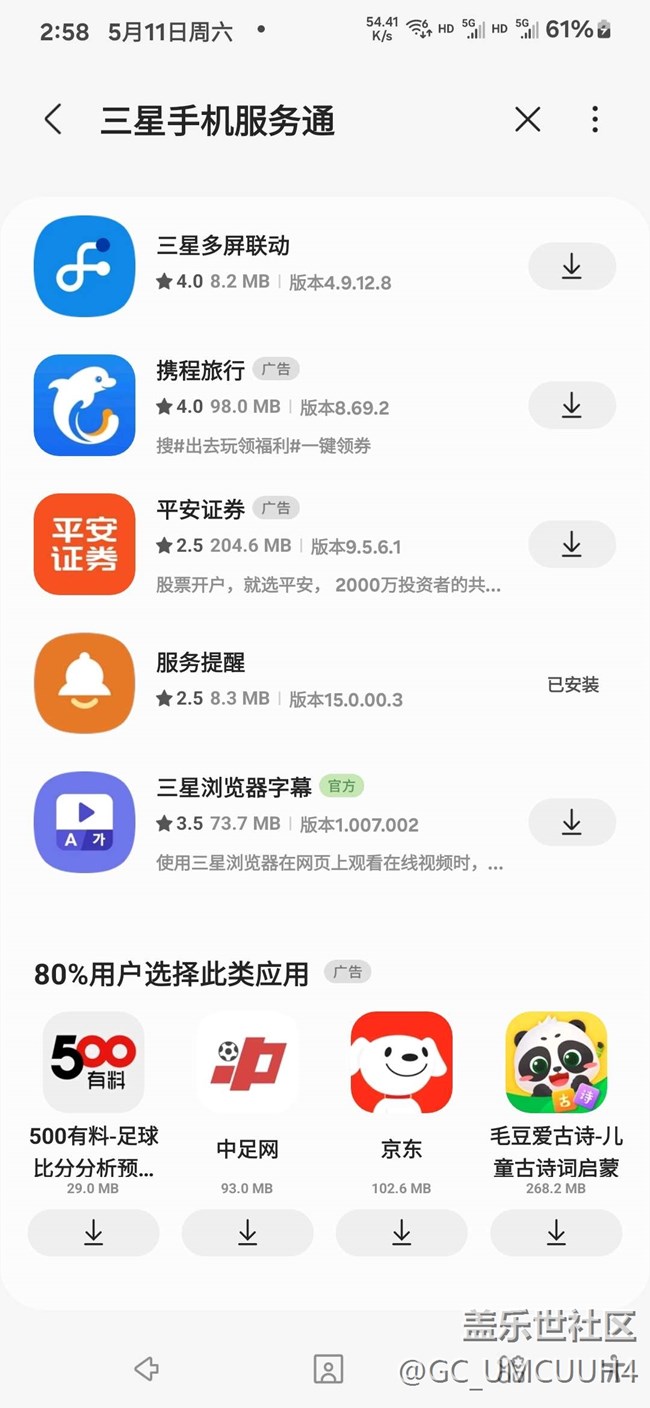Image resolution: width=650 pixels, height=1408 pixels.
Task: Download 平安证券 app
Action: pyautogui.click(x=571, y=543)
